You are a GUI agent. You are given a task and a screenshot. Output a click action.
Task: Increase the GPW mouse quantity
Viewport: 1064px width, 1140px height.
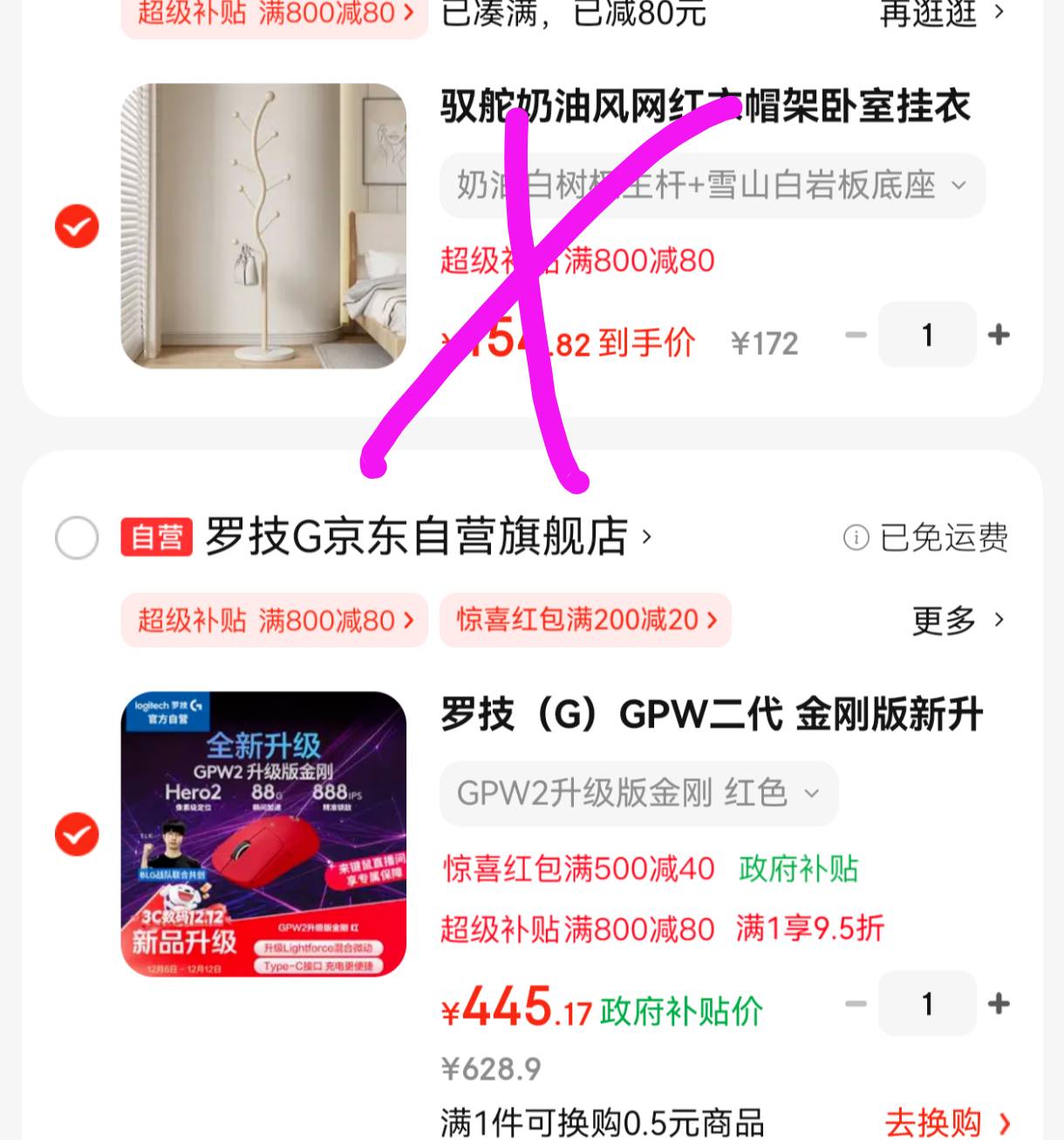pos(999,1004)
